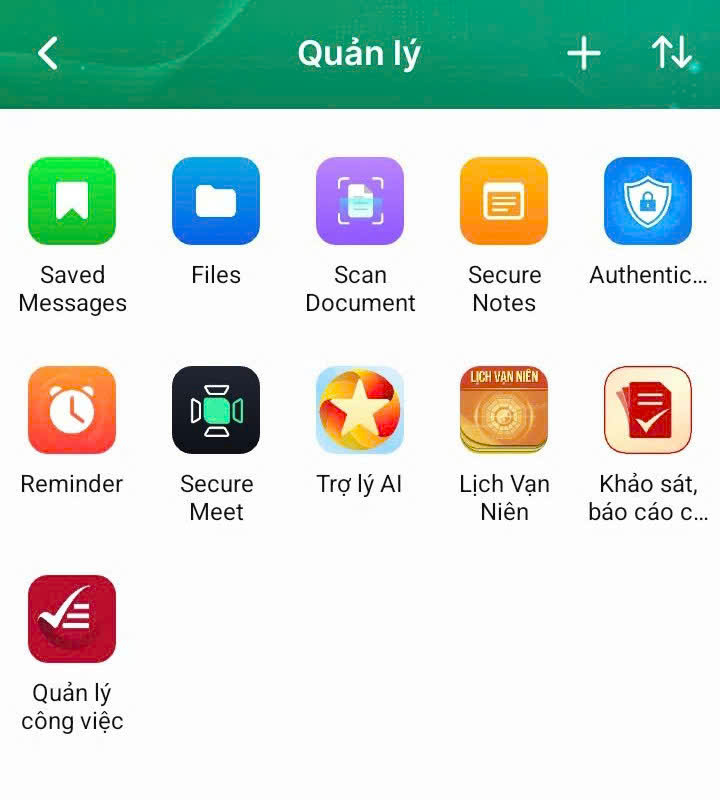Open the Authenticator shield app
The height and width of the screenshot is (800, 720).
(648, 201)
